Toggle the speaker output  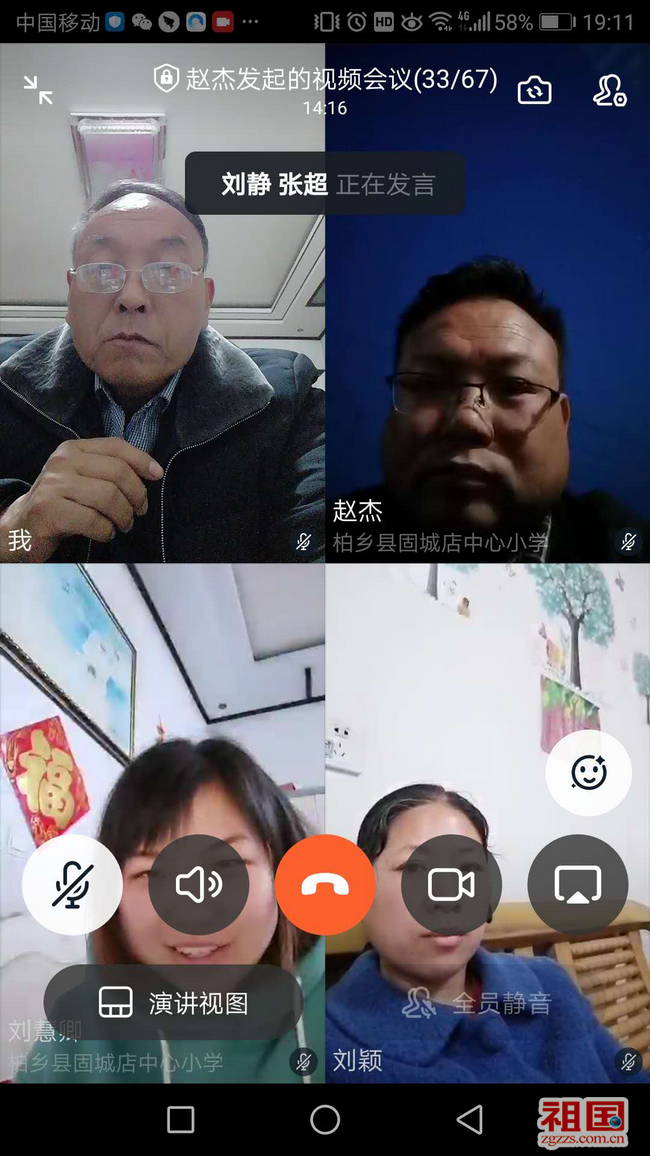[199, 885]
